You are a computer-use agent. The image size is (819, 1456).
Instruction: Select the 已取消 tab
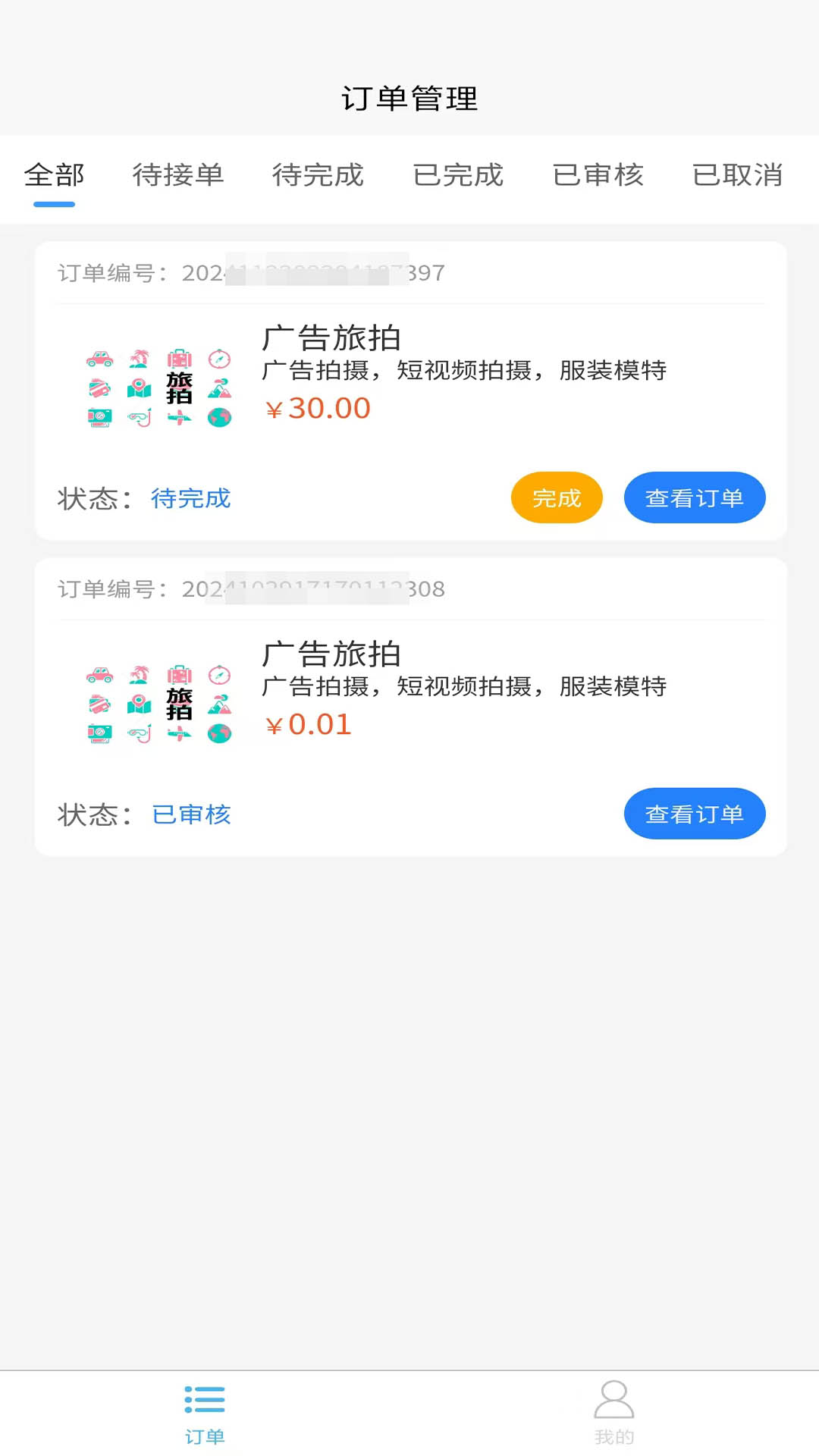coord(739,175)
